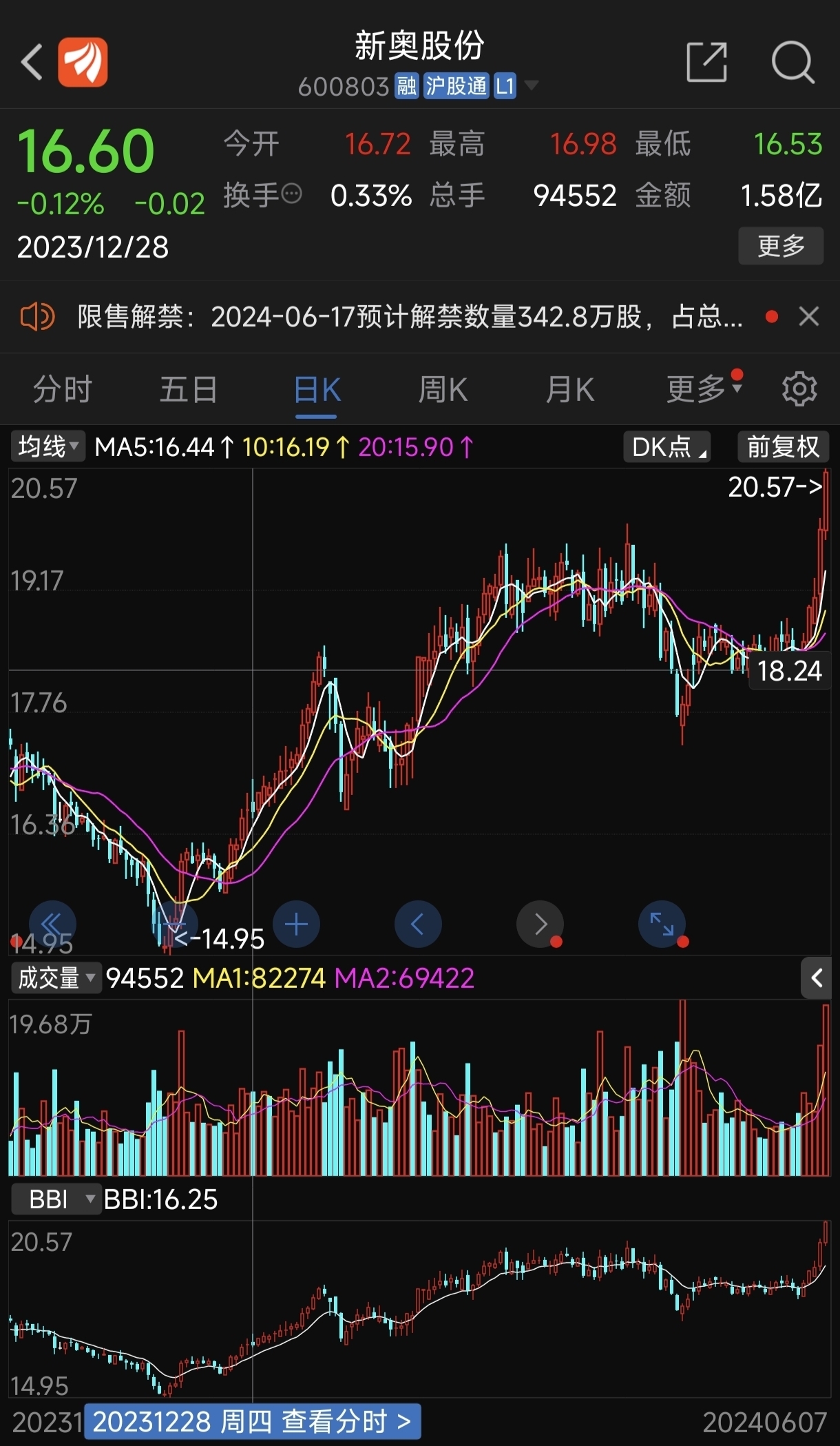The image size is (840, 1446).
Task: Select the 日K chart tab
Action: click(317, 390)
